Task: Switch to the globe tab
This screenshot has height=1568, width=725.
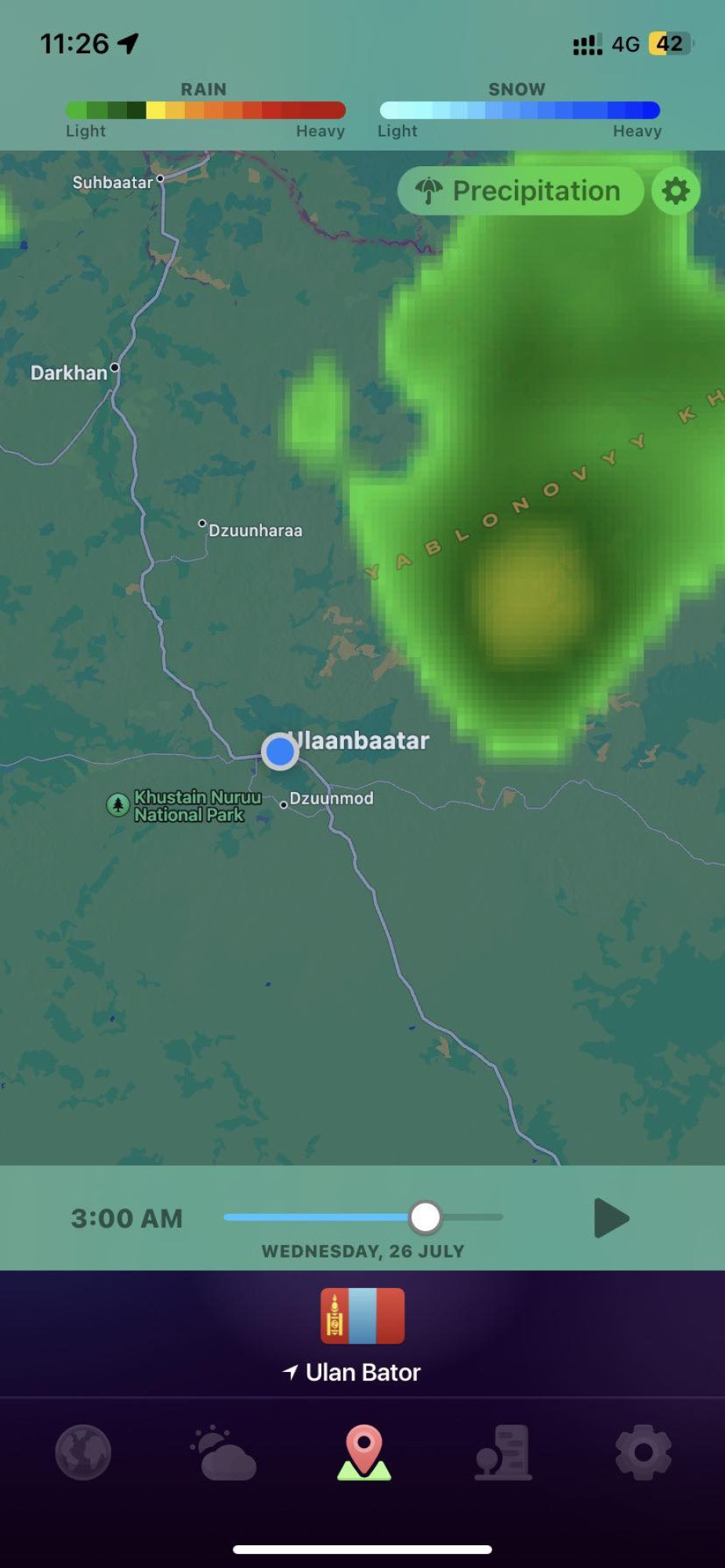Action: [x=83, y=1452]
